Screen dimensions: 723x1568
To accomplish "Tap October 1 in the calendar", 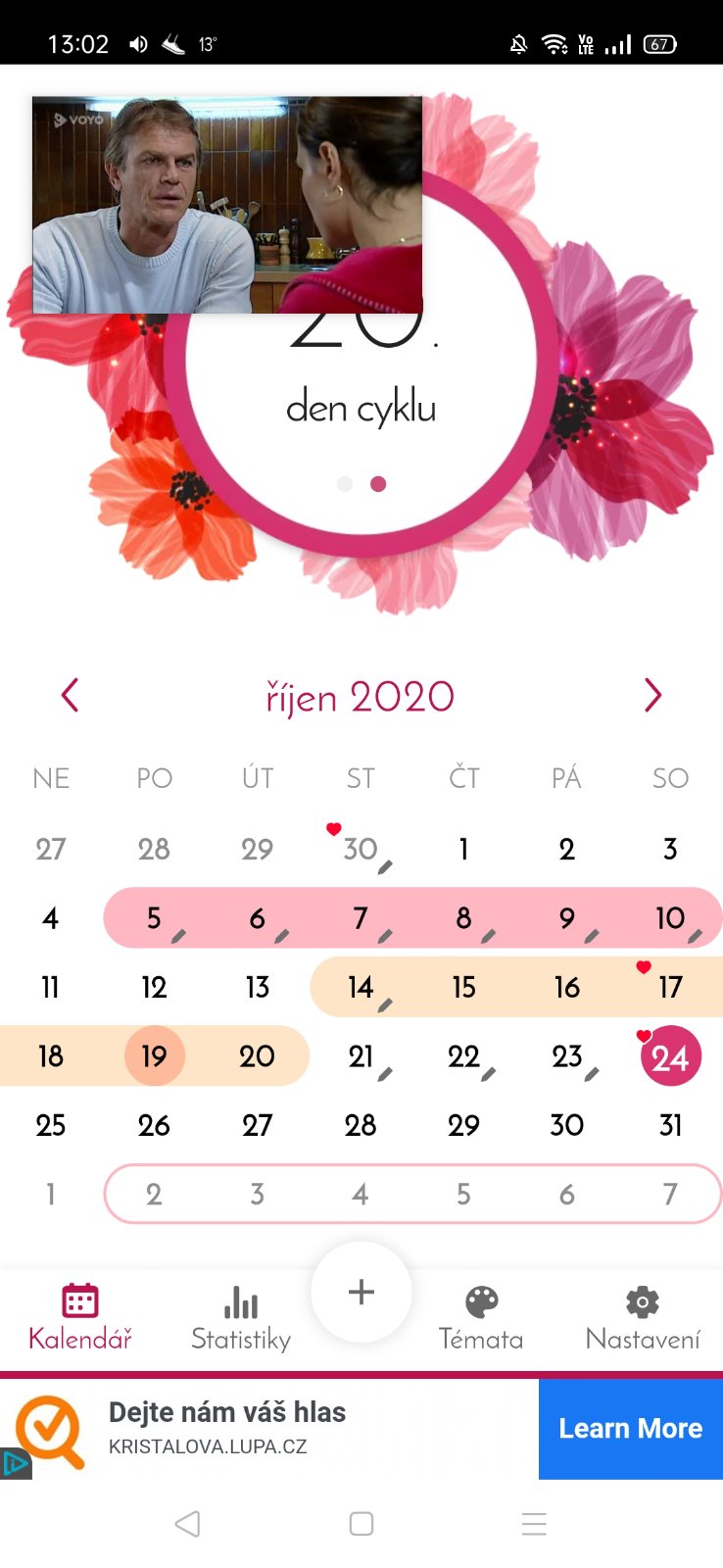I will coord(463,849).
